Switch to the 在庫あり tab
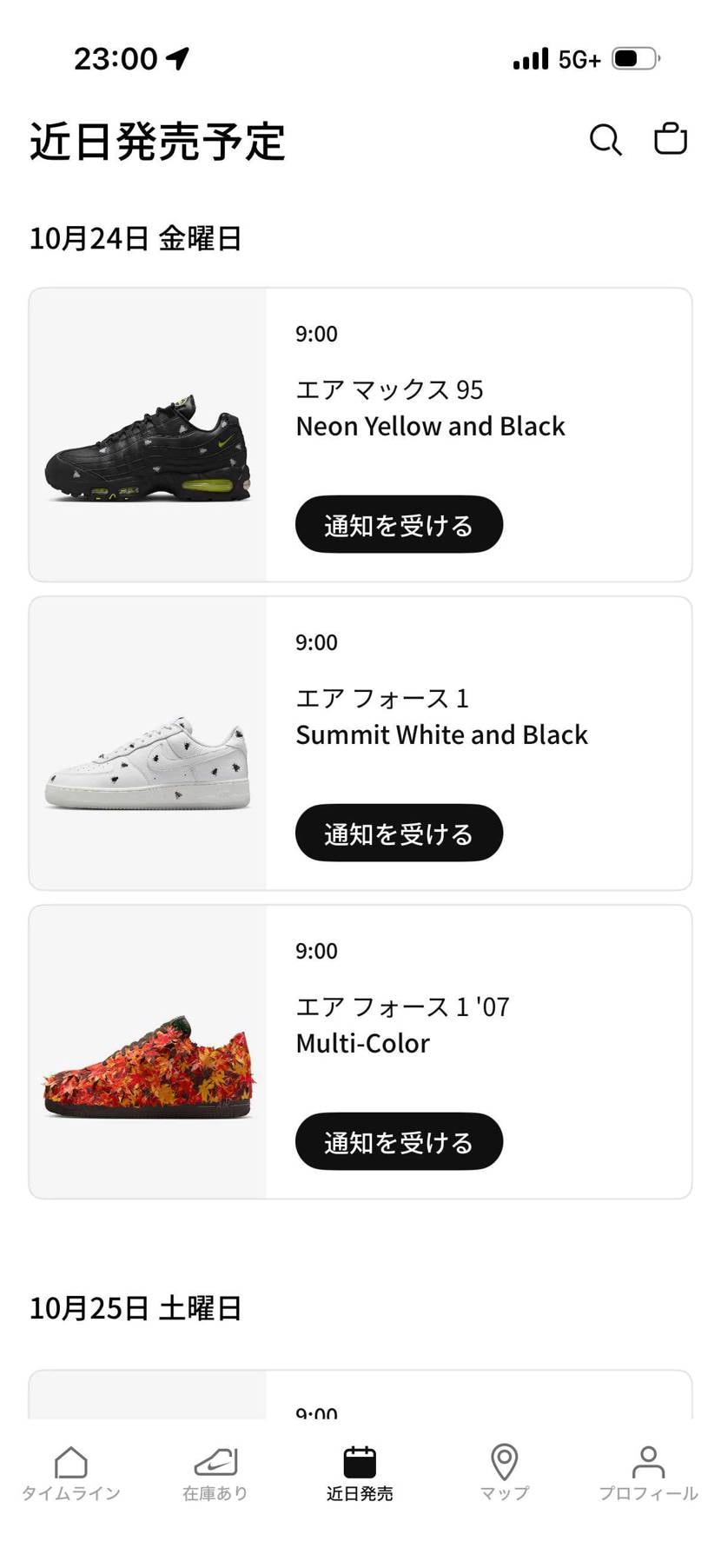Viewport: 721px width, 1568px height. pos(215,1474)
